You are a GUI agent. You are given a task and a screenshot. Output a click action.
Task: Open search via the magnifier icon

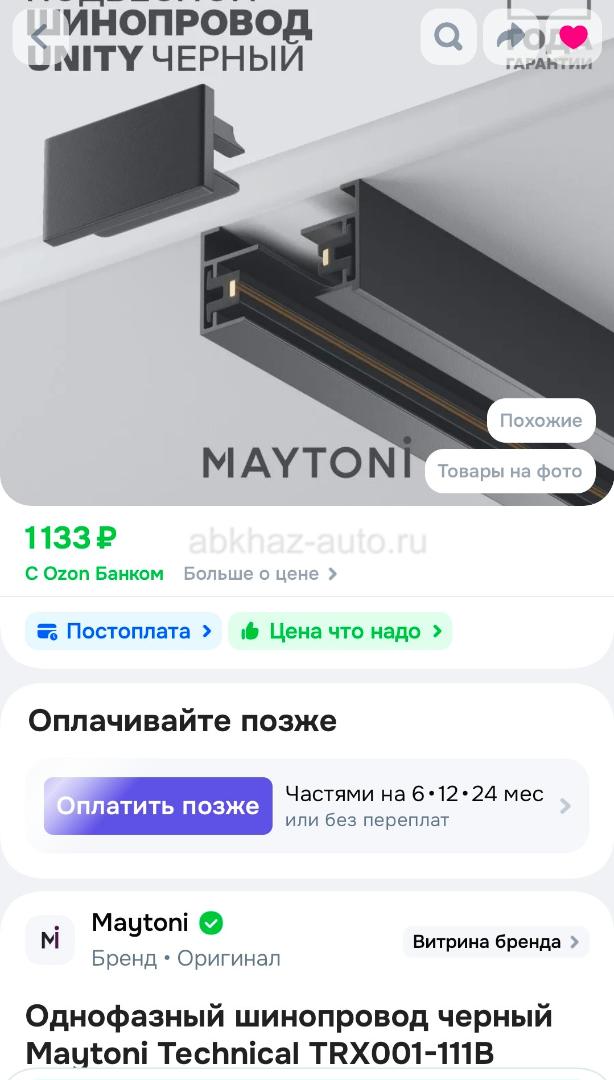click(x=449, y=38)
